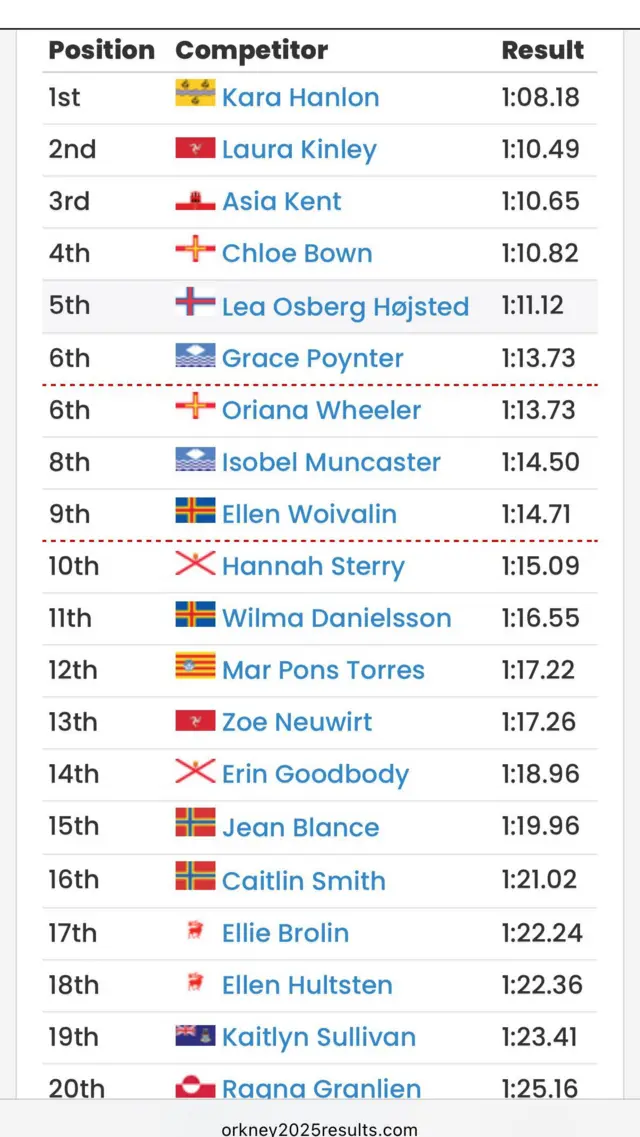This screenshot has width=640, height=1137.
Task: View Grace Poynter's competitor page
Action: click(x=312, y=359)
